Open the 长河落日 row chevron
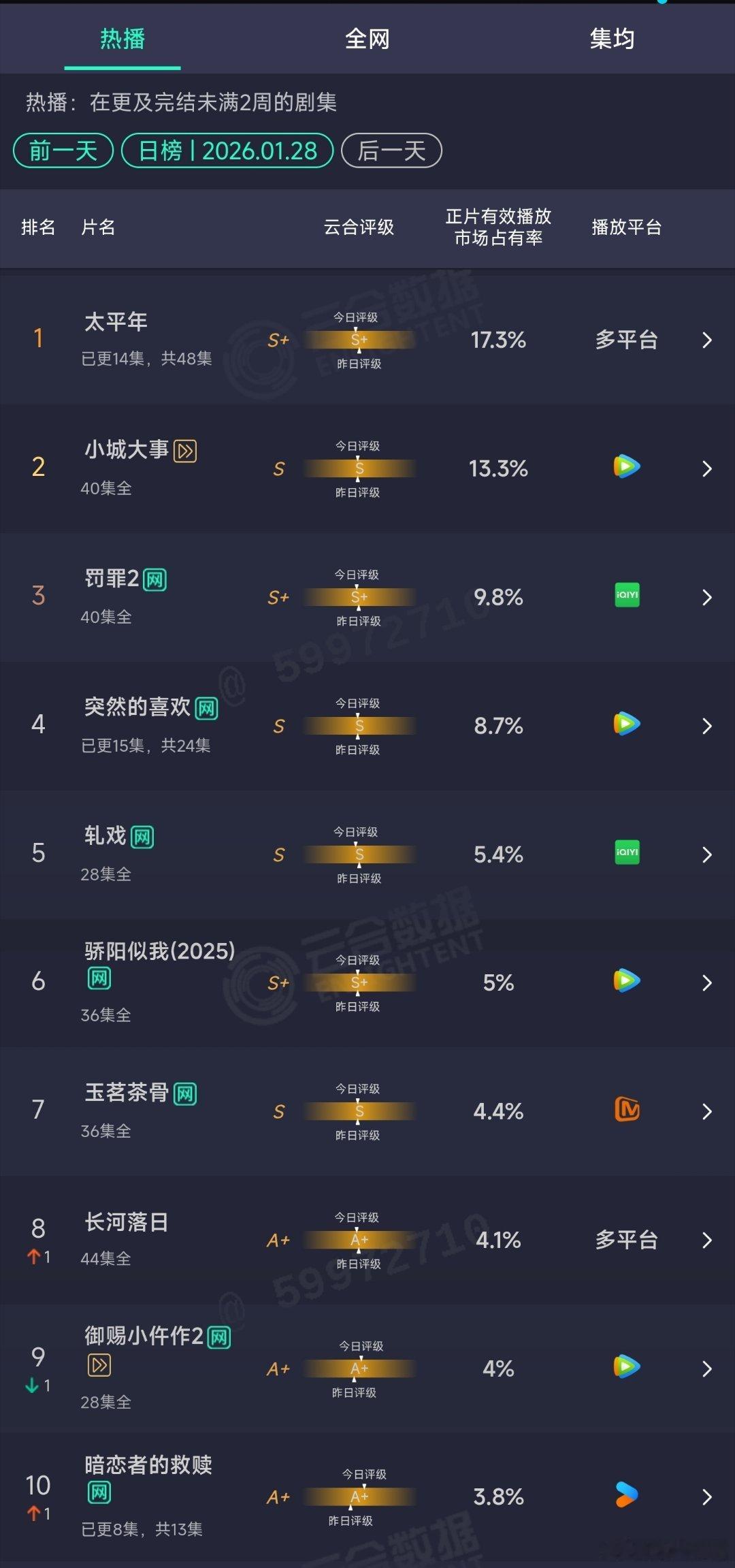The width and height of the screenshot is (735, 1568). coord(706,1239)
